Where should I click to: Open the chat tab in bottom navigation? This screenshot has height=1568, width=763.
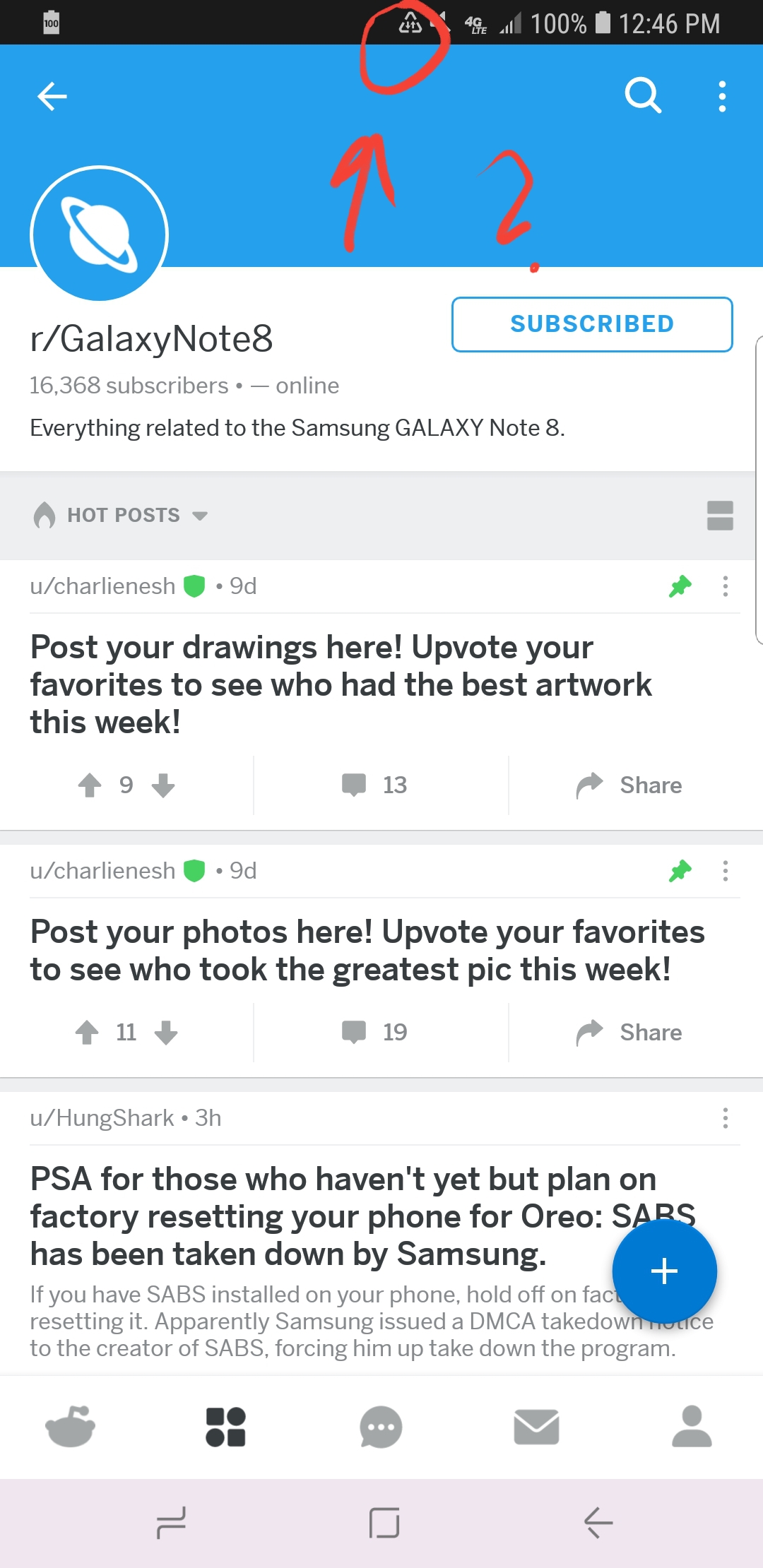[x=381, y=1427]
